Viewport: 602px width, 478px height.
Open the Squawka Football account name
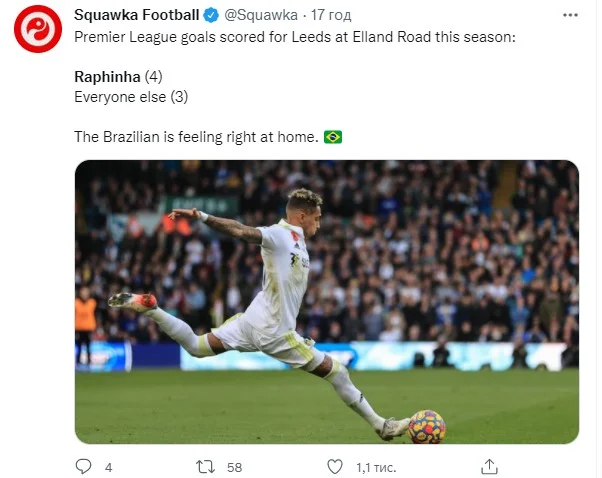pos(136,16)
